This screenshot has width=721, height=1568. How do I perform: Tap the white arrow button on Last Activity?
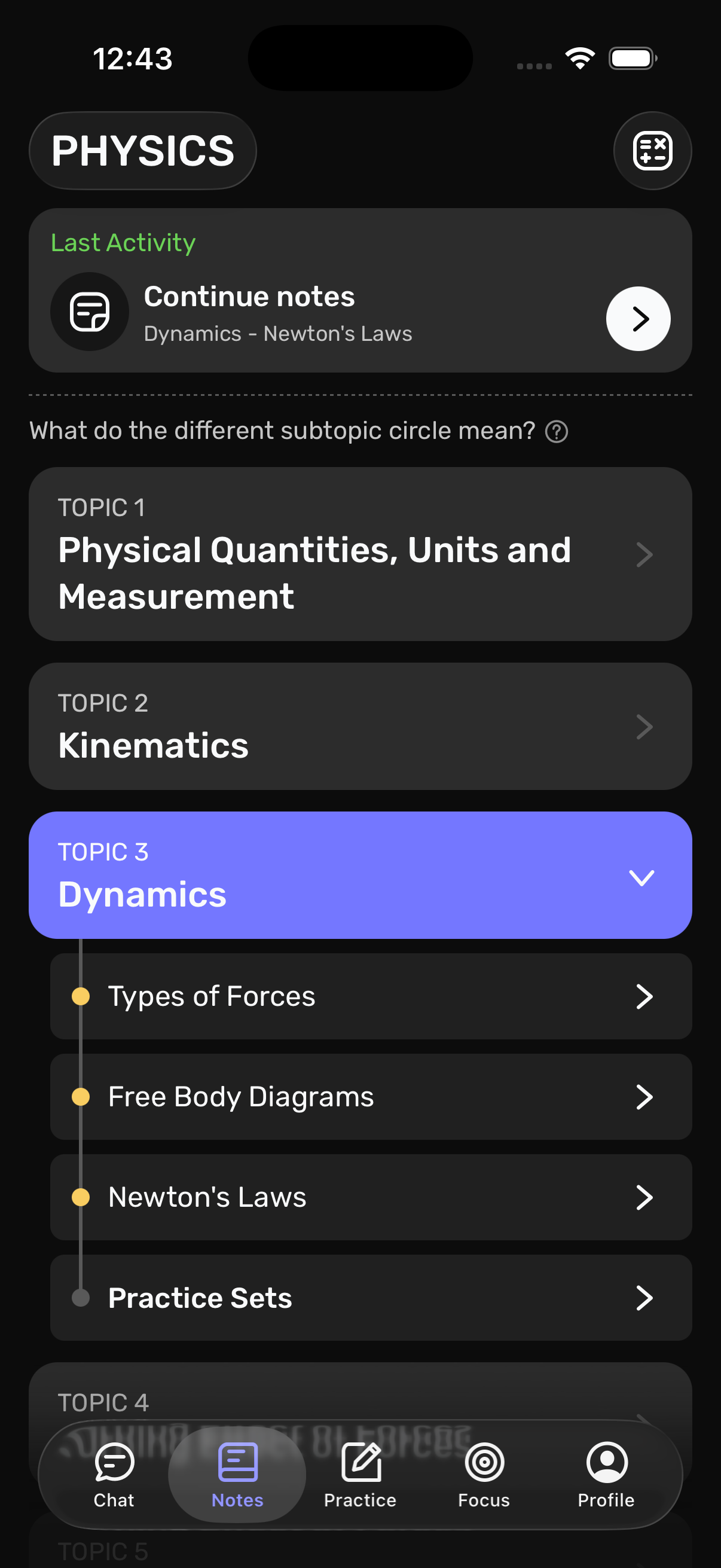638,318
